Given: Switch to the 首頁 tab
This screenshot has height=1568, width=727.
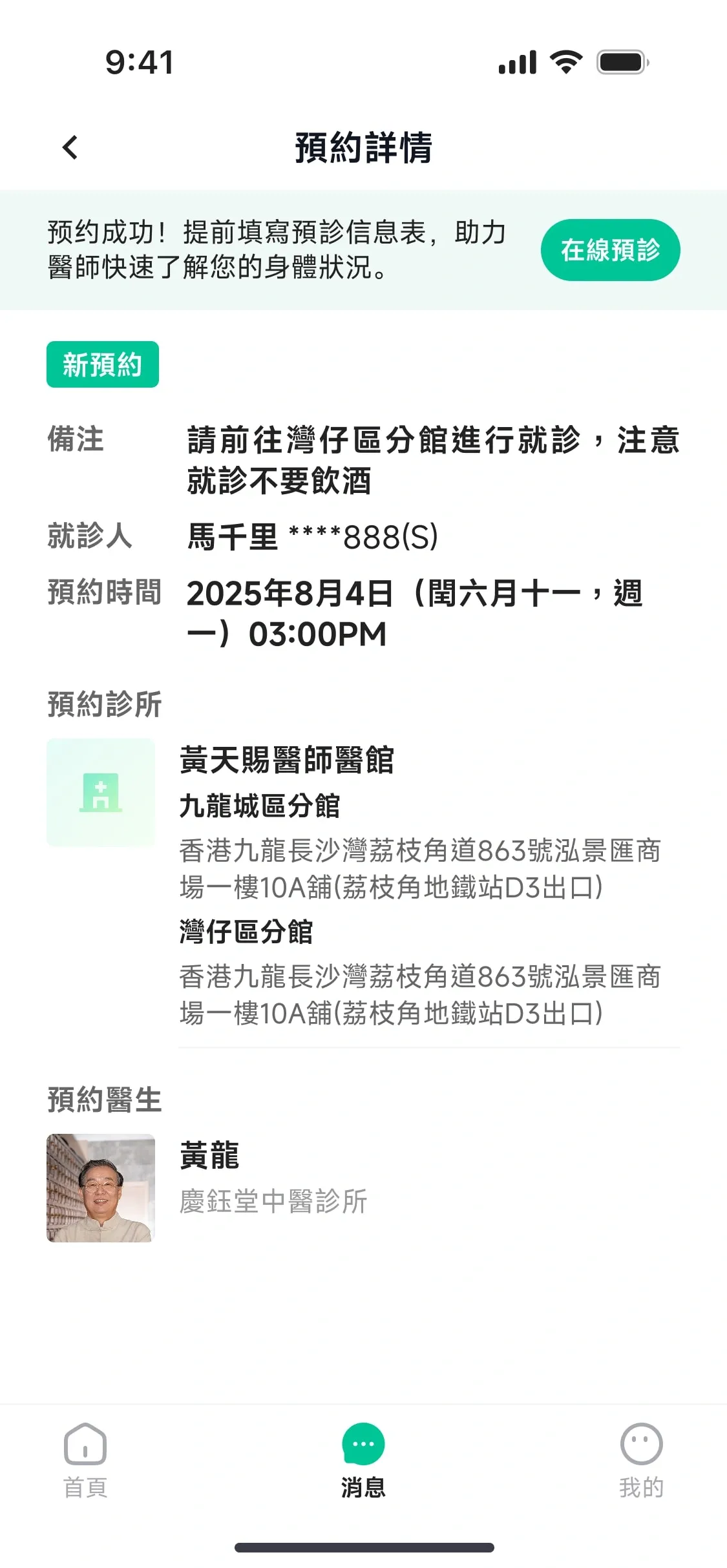Looking at the screenshot, I should pos(85,1460).
